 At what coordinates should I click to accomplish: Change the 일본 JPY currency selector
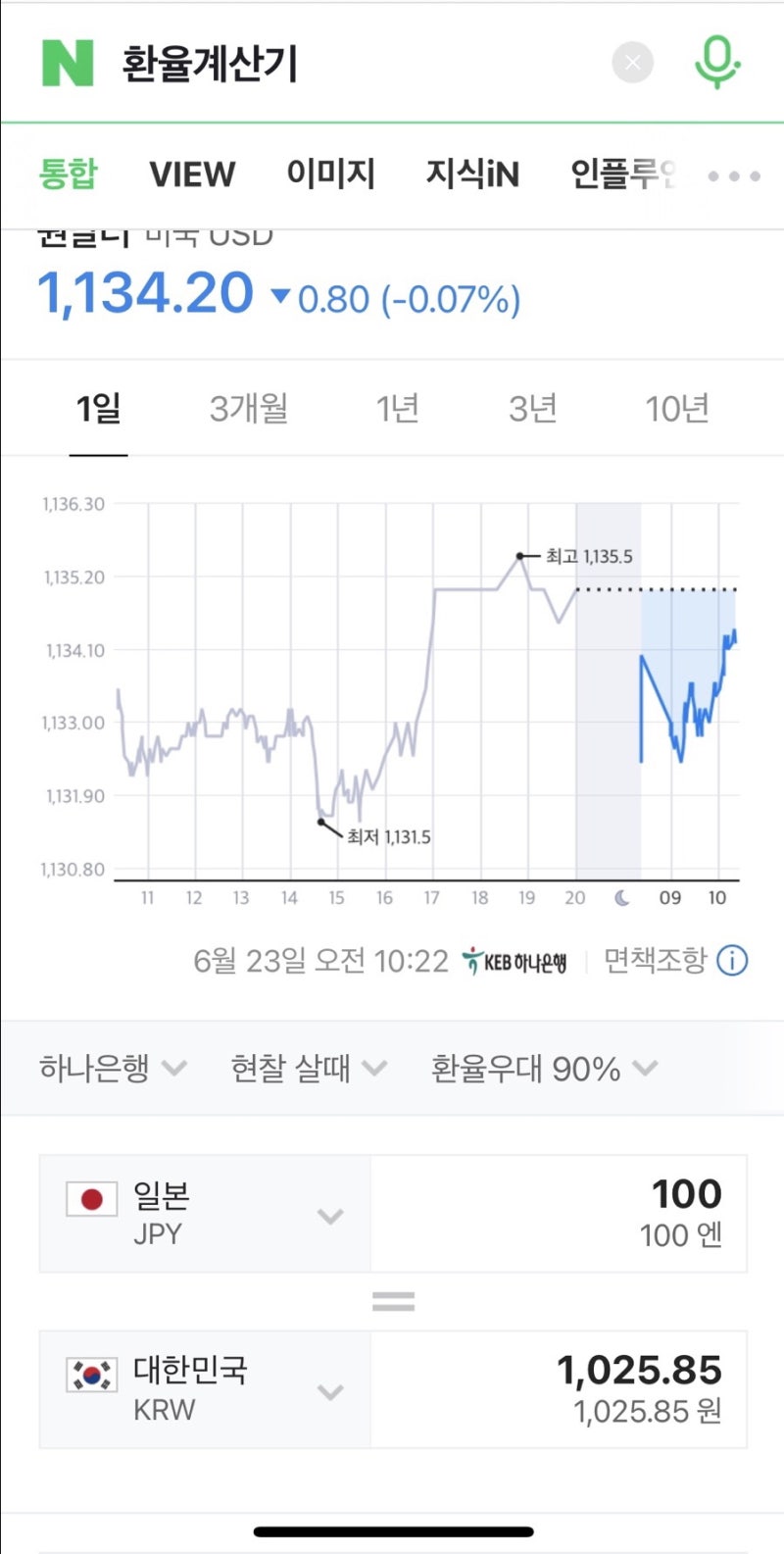[x=205, y=1214]
